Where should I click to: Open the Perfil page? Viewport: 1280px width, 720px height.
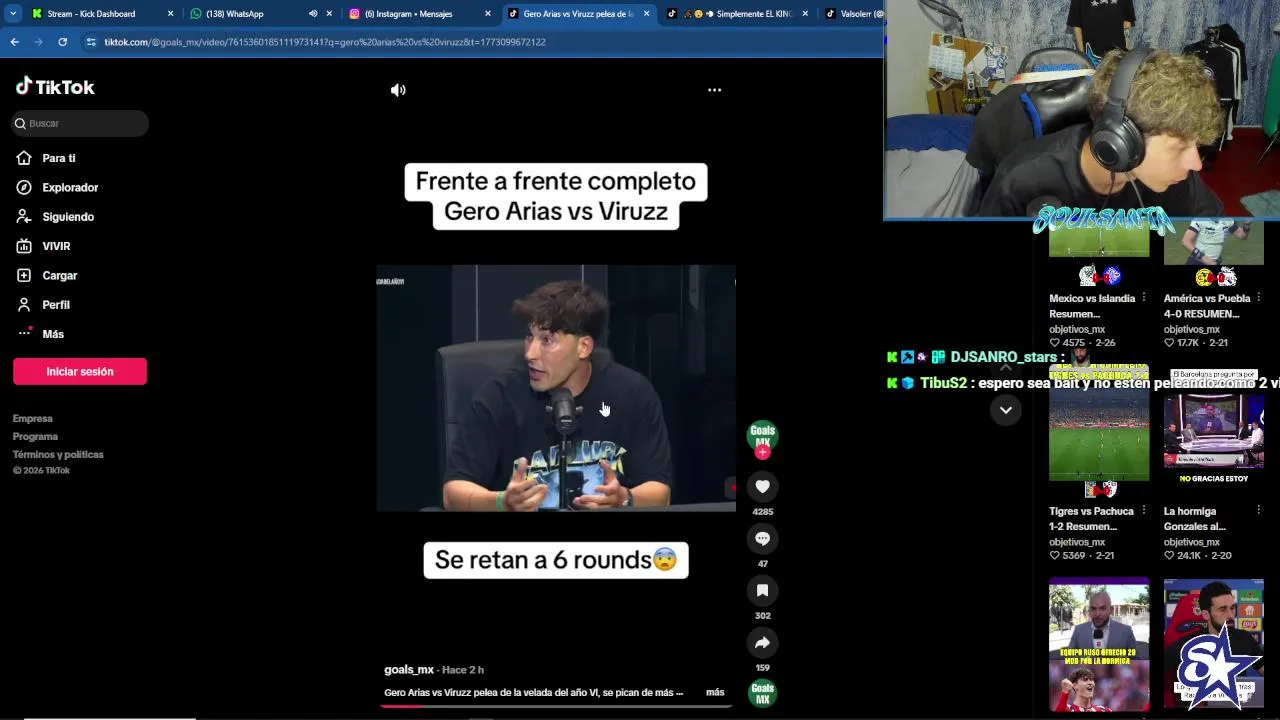pos(55,304)
